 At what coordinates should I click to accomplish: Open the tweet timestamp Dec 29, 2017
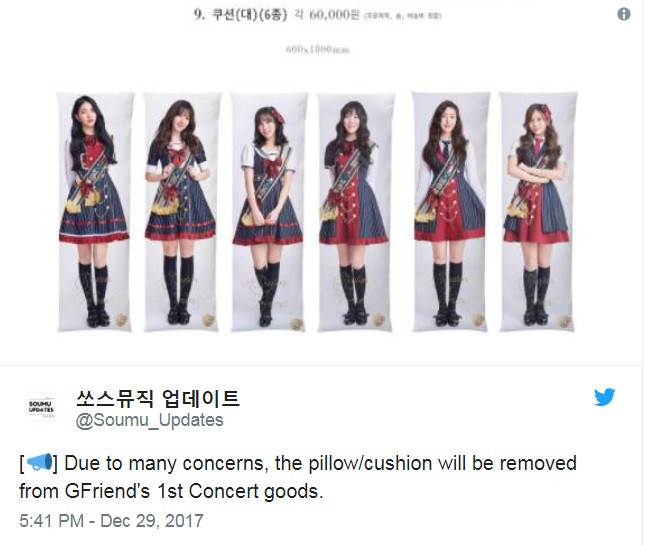pyautogui.click(x=110, y=522)
